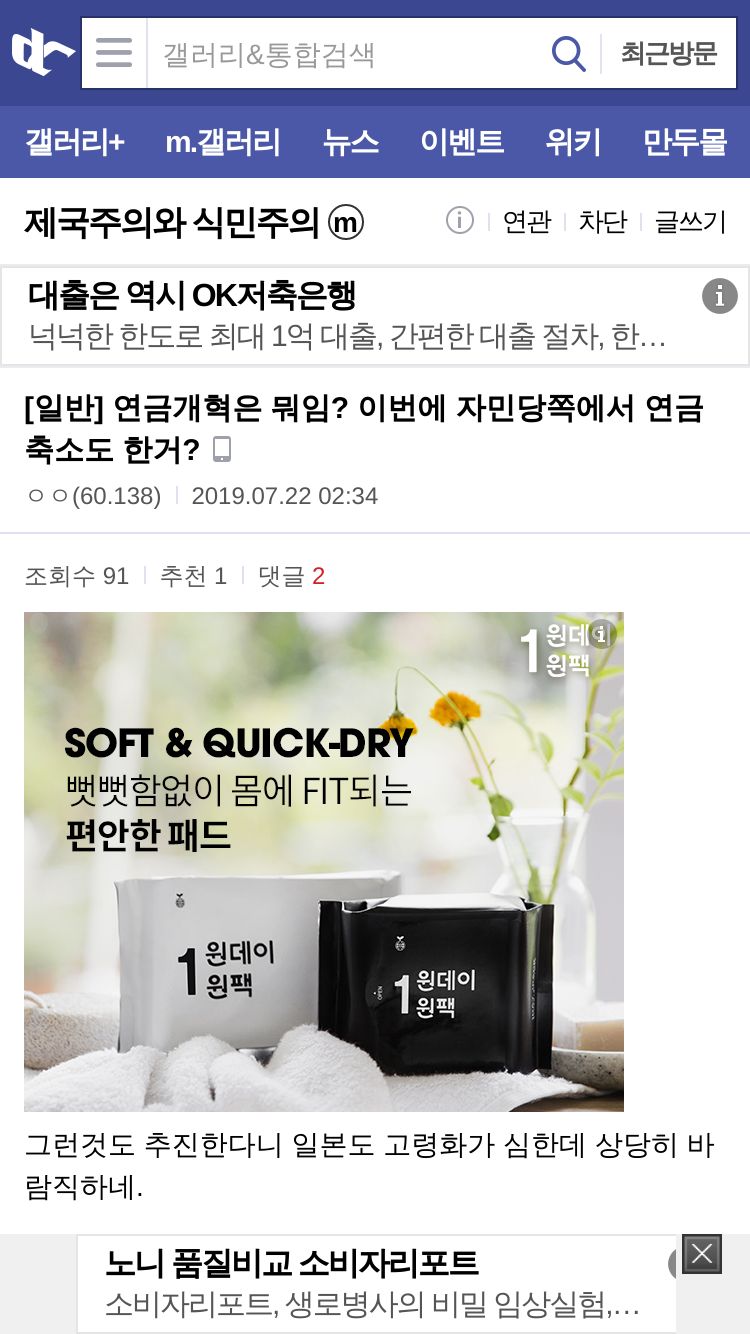This screenshot has height=1334, width=750.
Task: Switch to the m.갤러리 tab
Action: pyautogui.click(x=223, y=142)
